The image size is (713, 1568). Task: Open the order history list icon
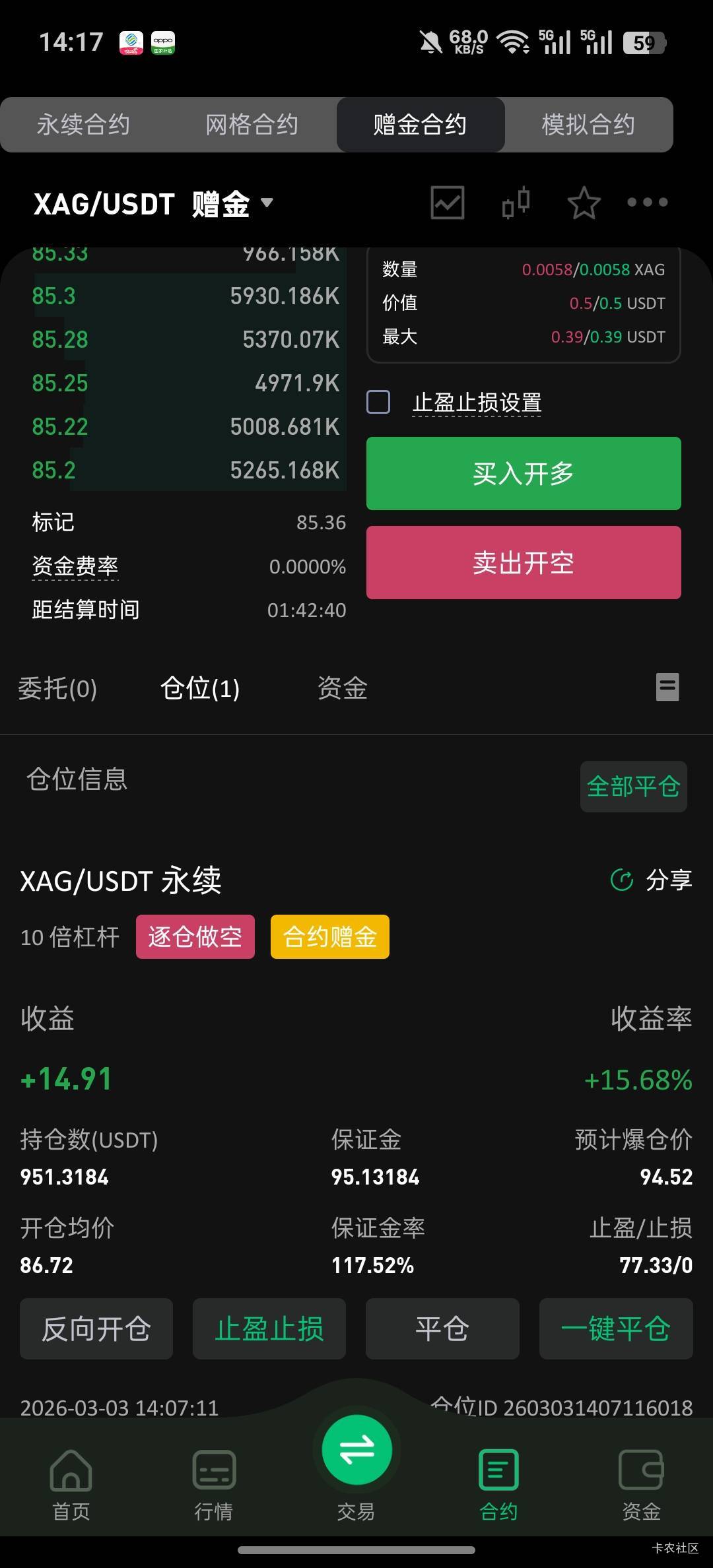click(x=667, y=687)
